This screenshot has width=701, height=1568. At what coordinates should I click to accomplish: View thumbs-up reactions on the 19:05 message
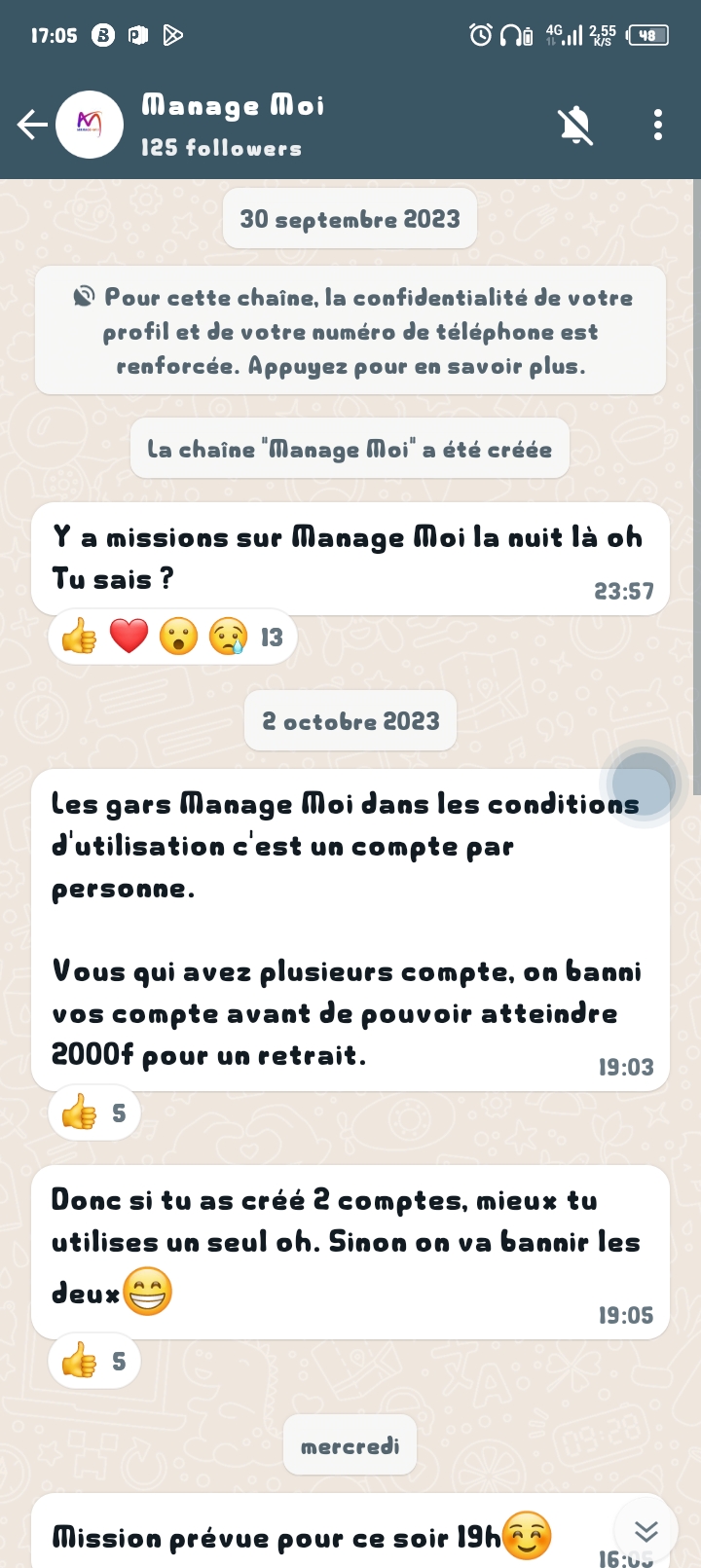[x=94, y=1361]
